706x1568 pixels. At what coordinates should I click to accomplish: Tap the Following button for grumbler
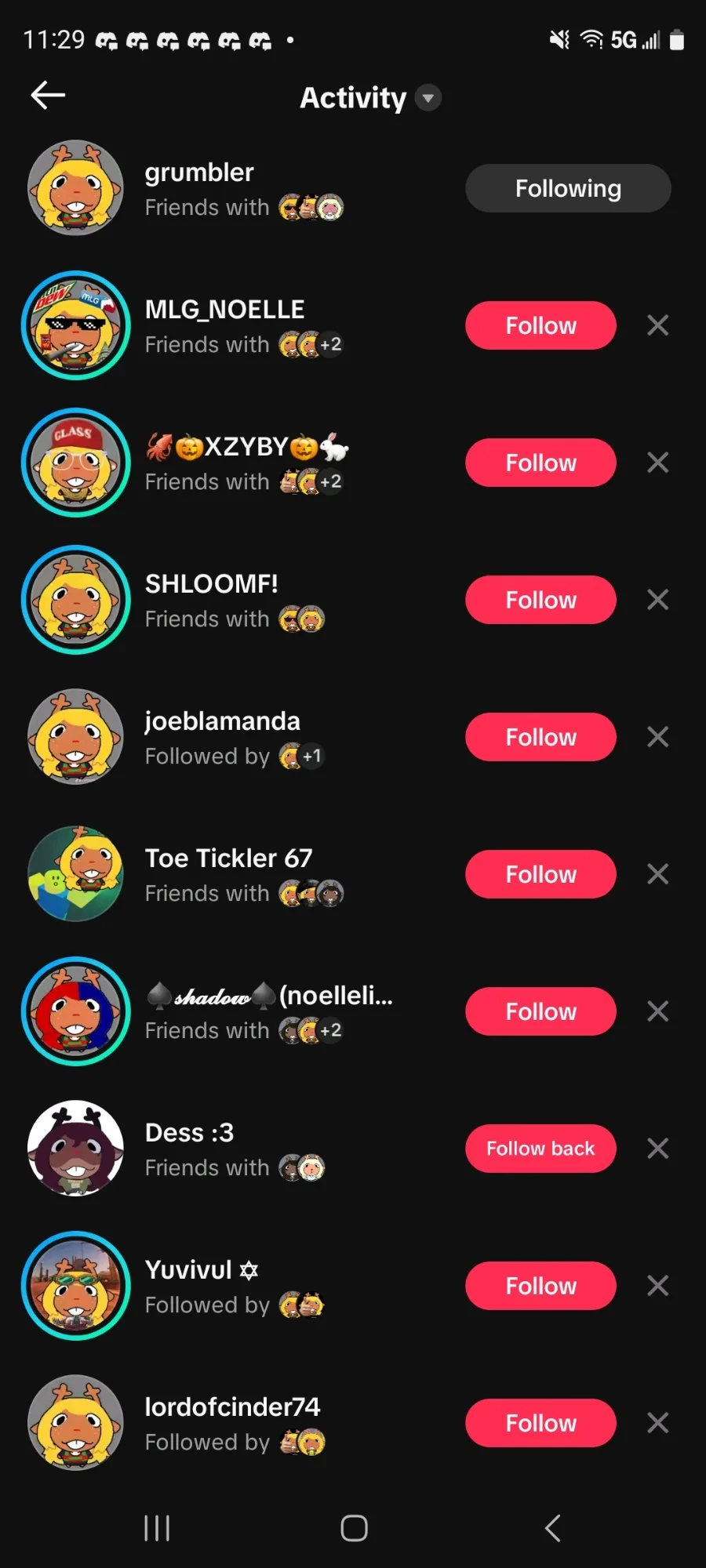(x=567, y=188)
